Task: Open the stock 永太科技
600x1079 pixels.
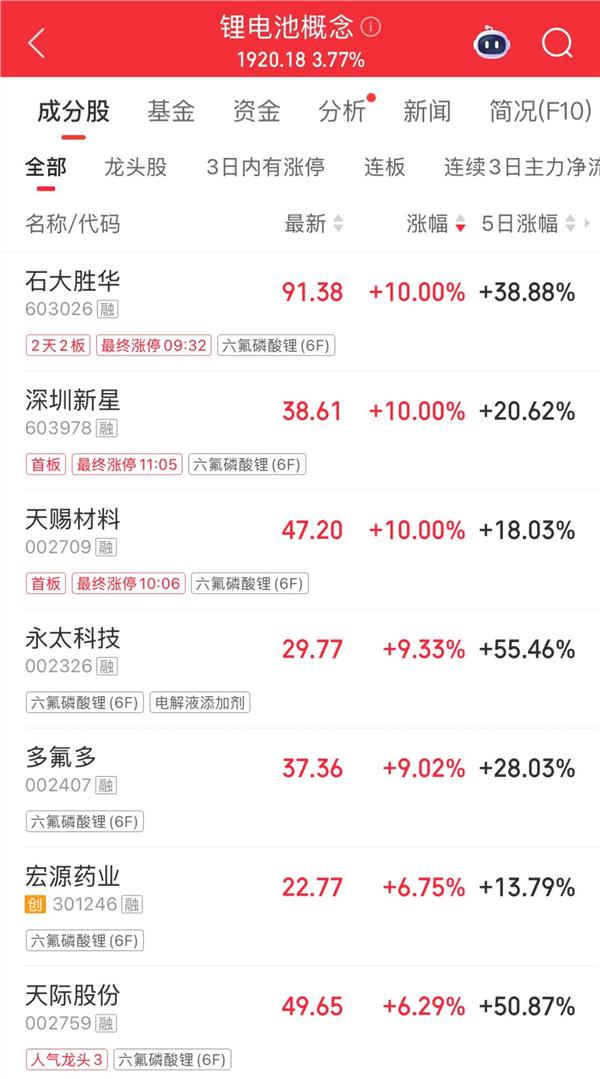Action: tap(72, 638)
